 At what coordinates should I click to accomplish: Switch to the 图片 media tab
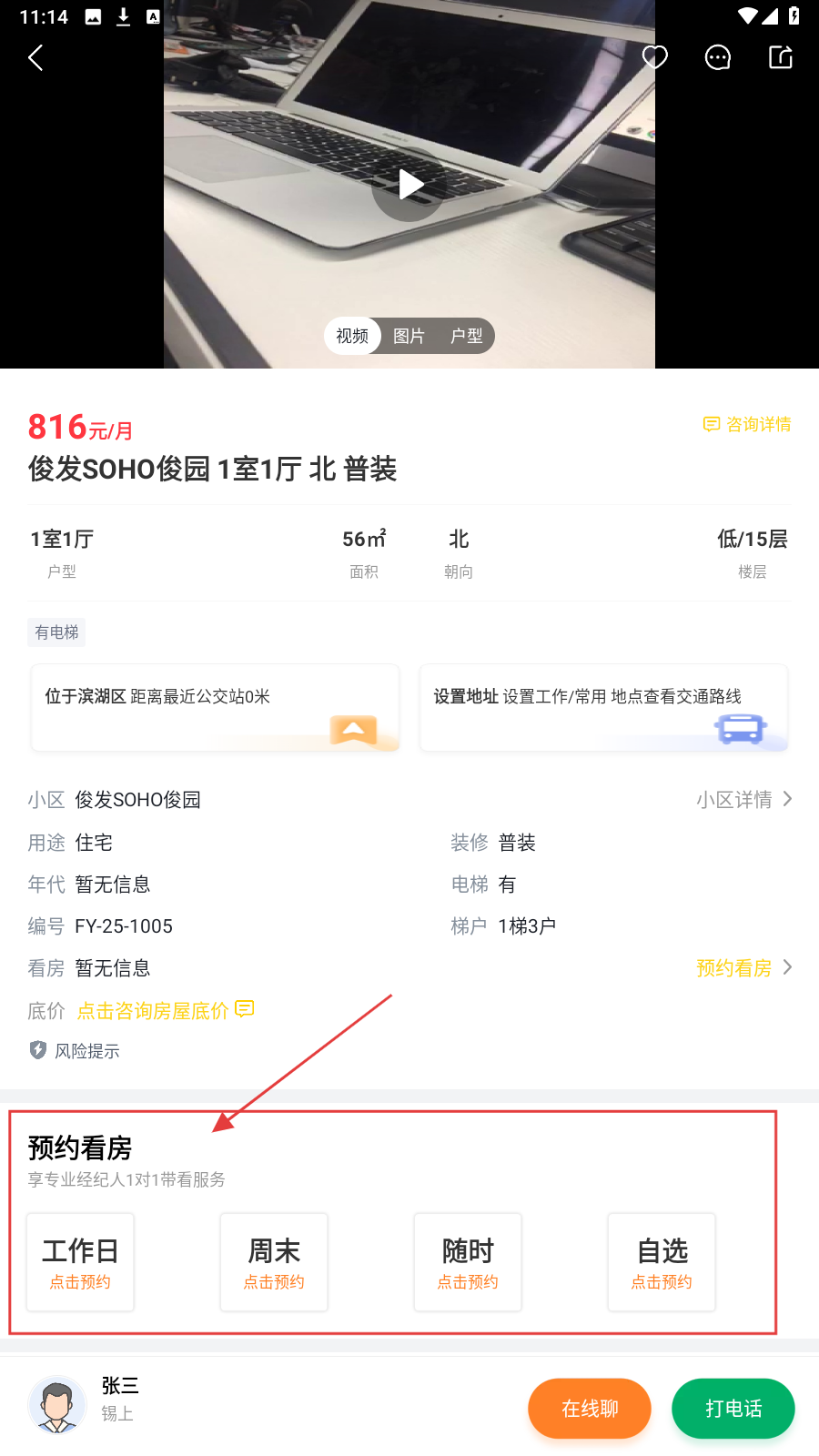point(409,336)
